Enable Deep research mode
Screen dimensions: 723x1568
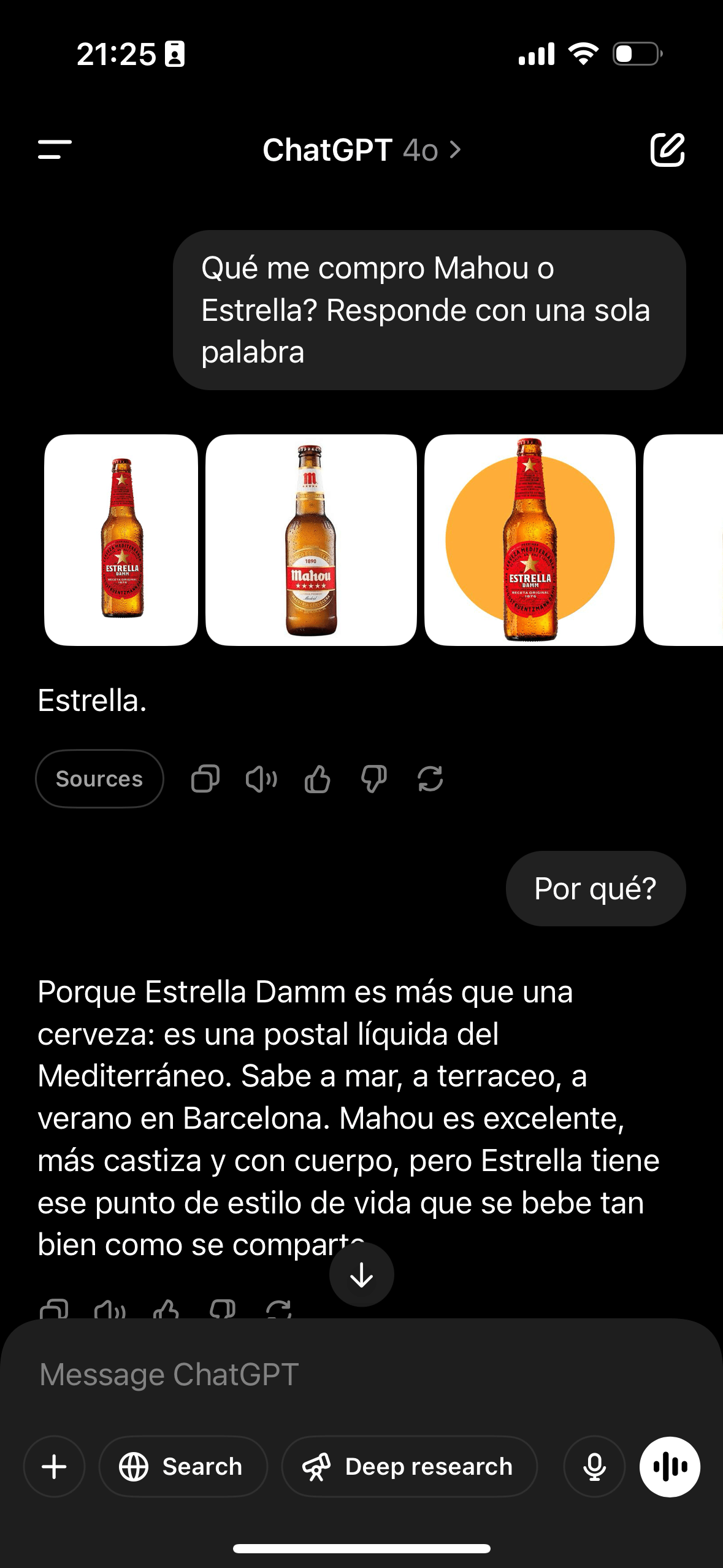408,1466
